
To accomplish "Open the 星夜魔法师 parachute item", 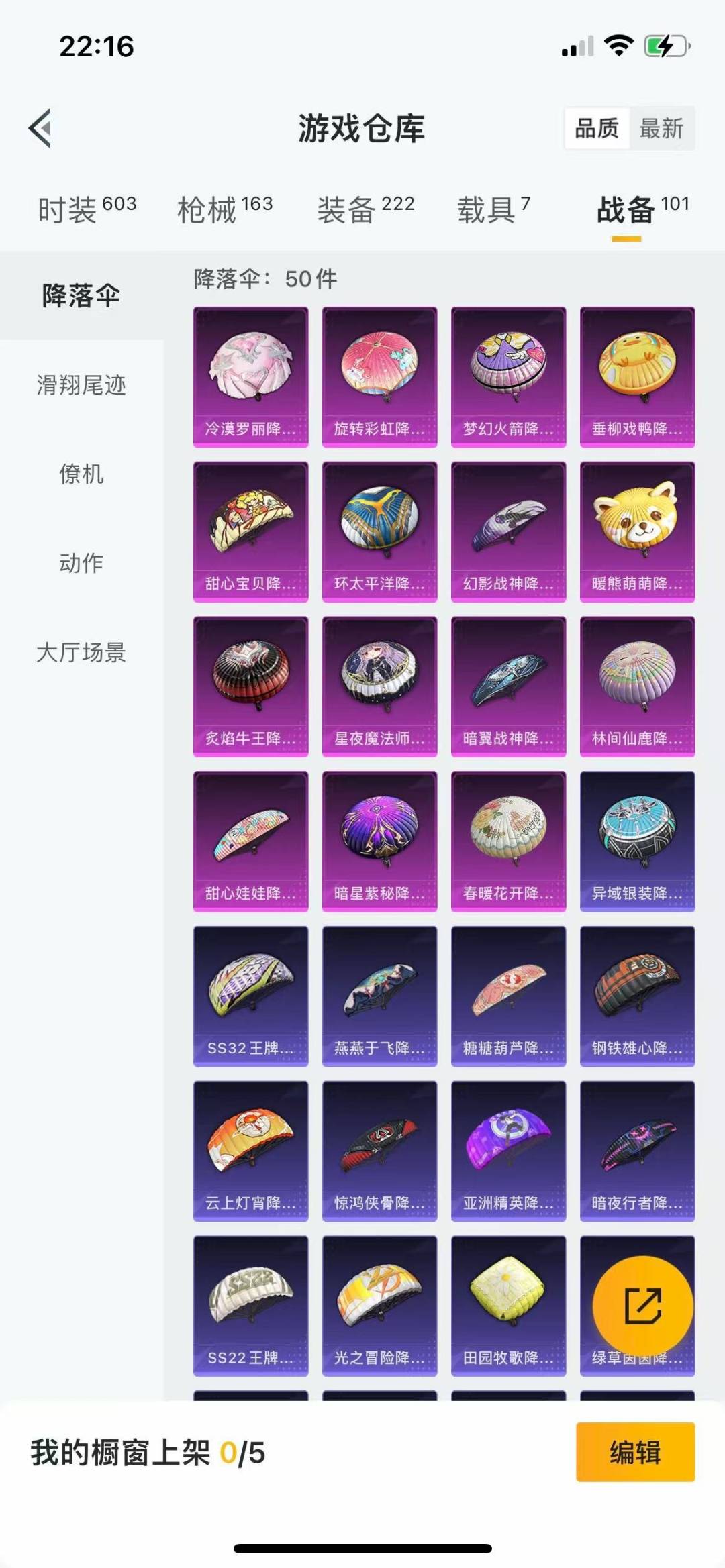I will pyautogui.click(x=380, y=687).
